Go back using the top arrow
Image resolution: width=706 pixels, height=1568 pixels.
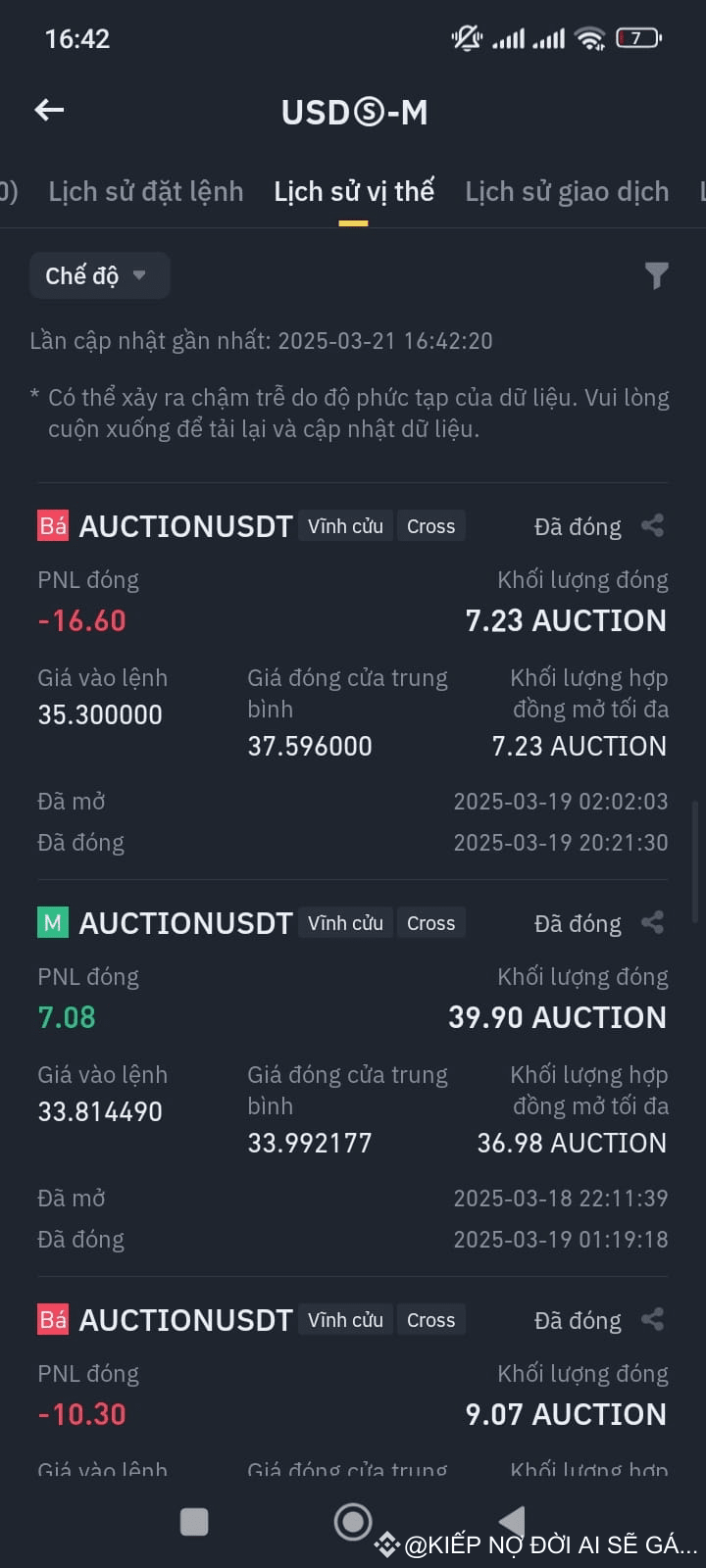pyautogui.click(x=49, y=110)
